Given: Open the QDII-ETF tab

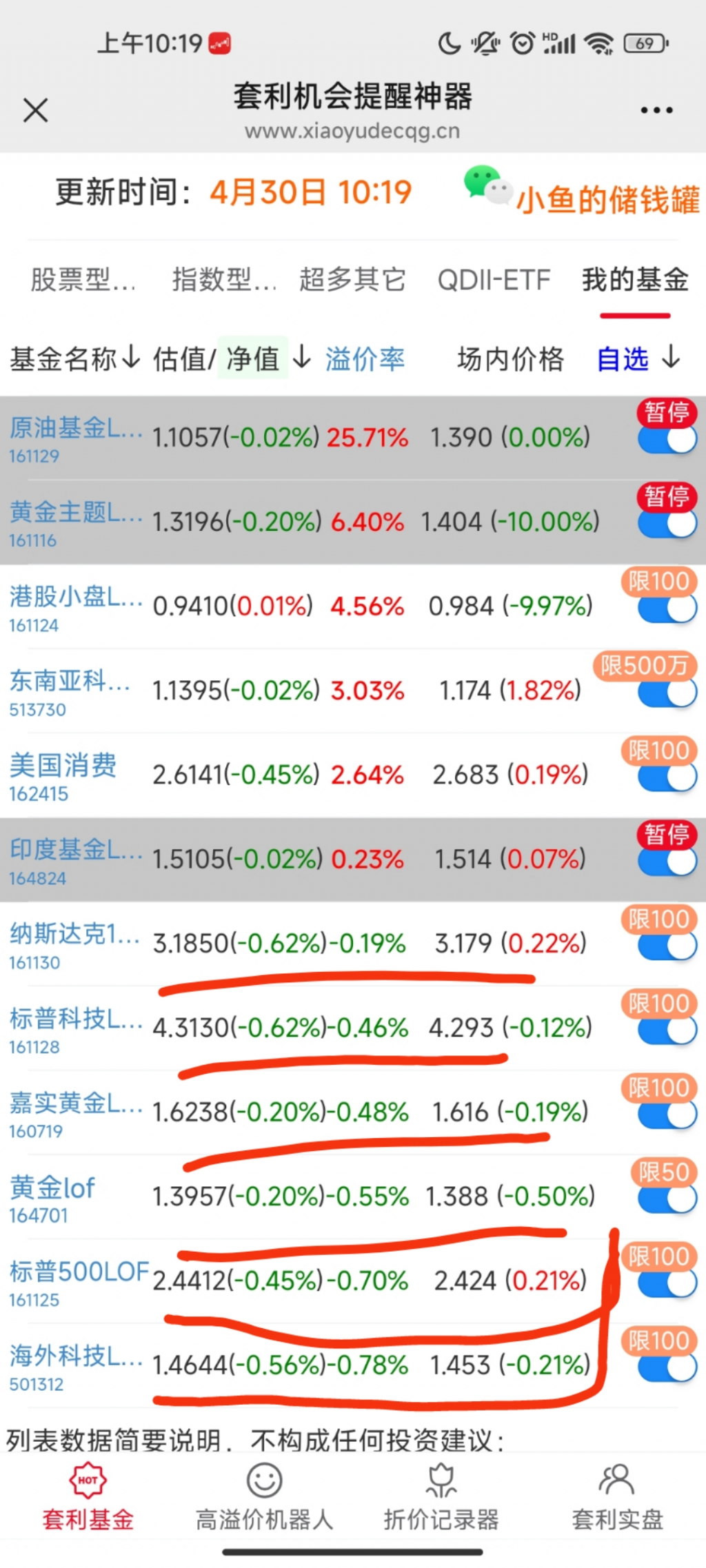Looking at the screenshot, I should 494,280.
